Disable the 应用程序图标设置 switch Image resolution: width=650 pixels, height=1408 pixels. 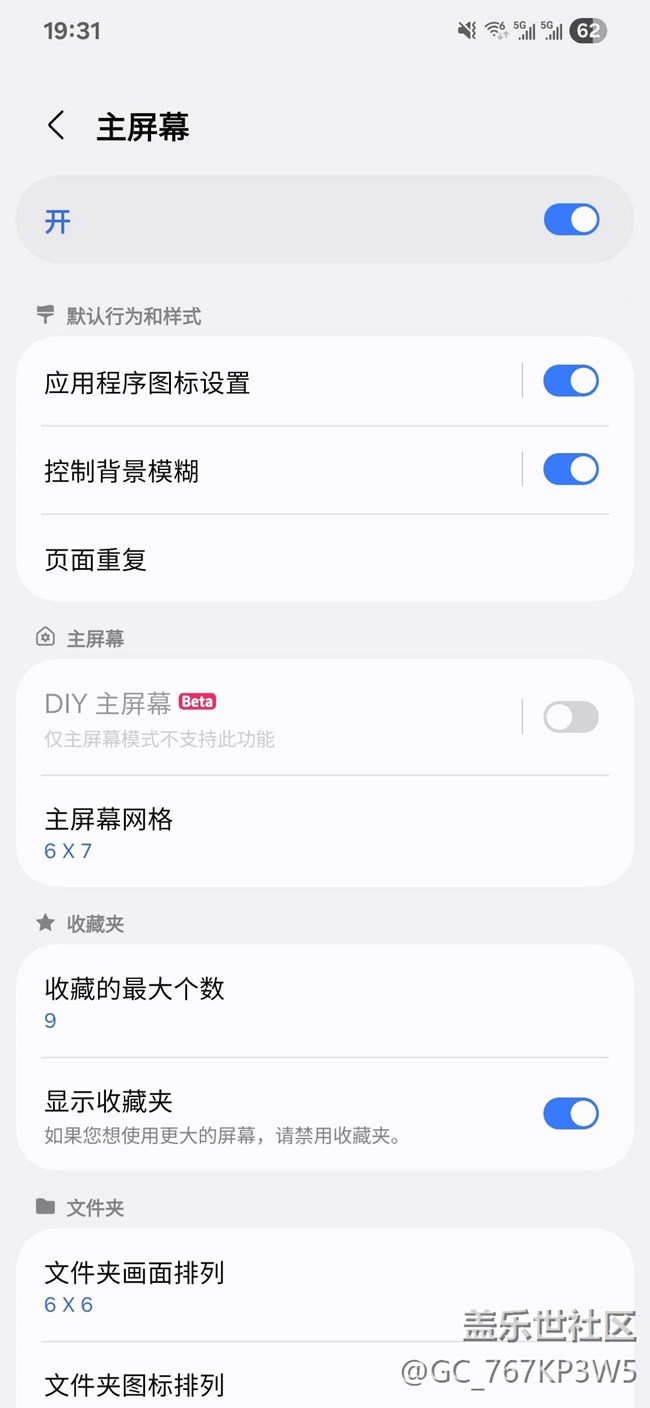(x=571, y=381)
